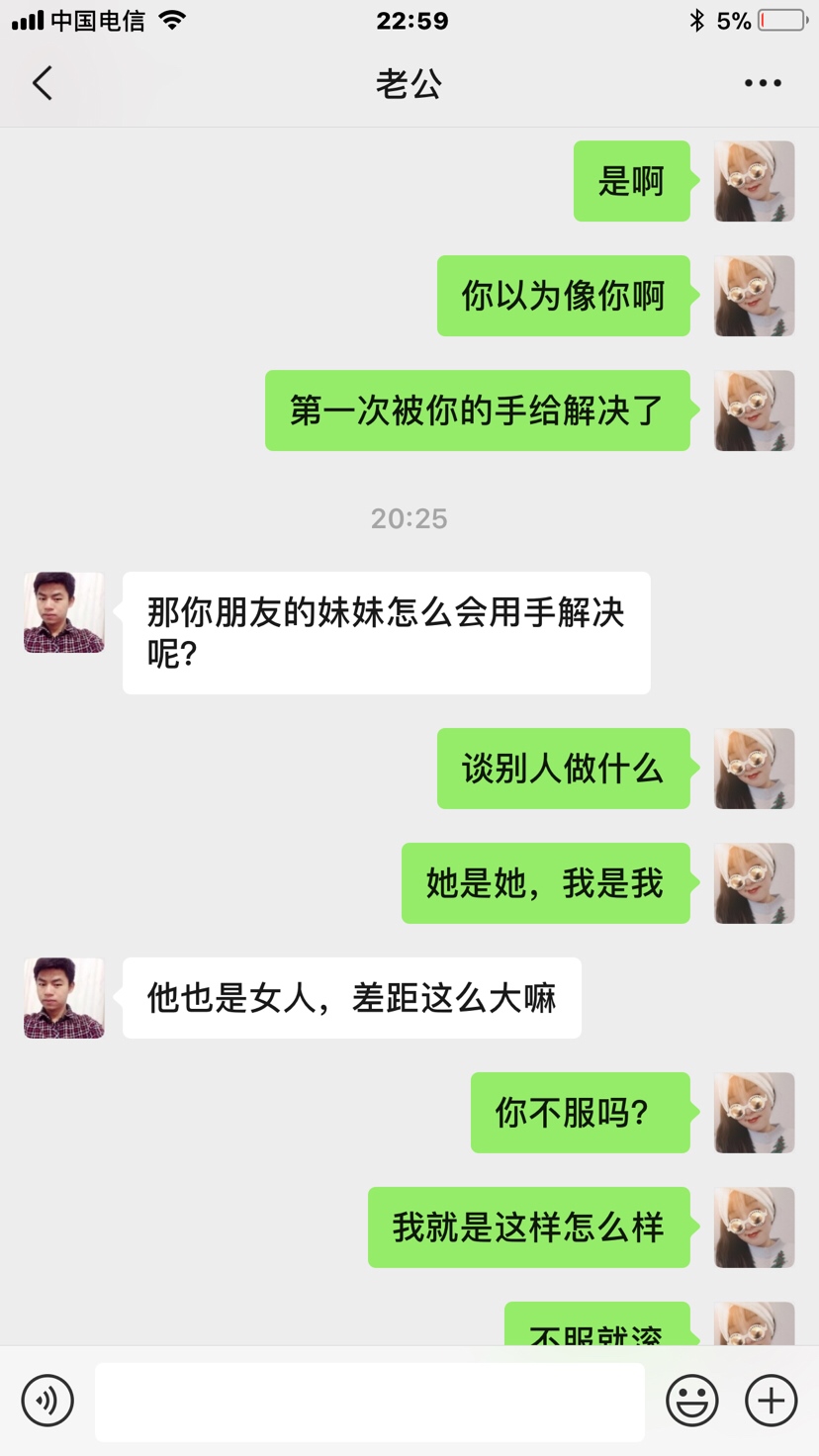Switch to voice message input
The width and height of the screenshot is (819, 1456).
click(47, 1401)
